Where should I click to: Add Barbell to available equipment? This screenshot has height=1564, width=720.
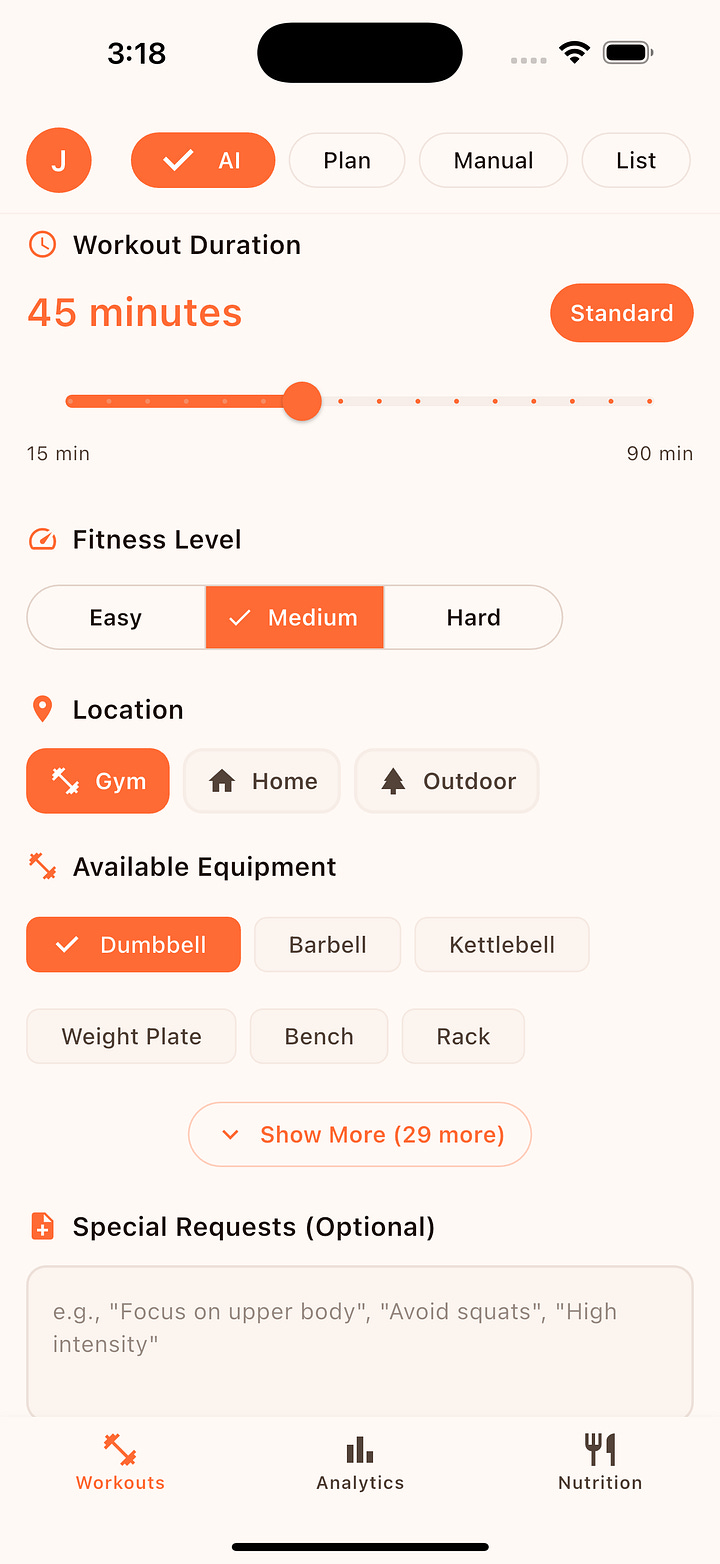pos(327,945)
